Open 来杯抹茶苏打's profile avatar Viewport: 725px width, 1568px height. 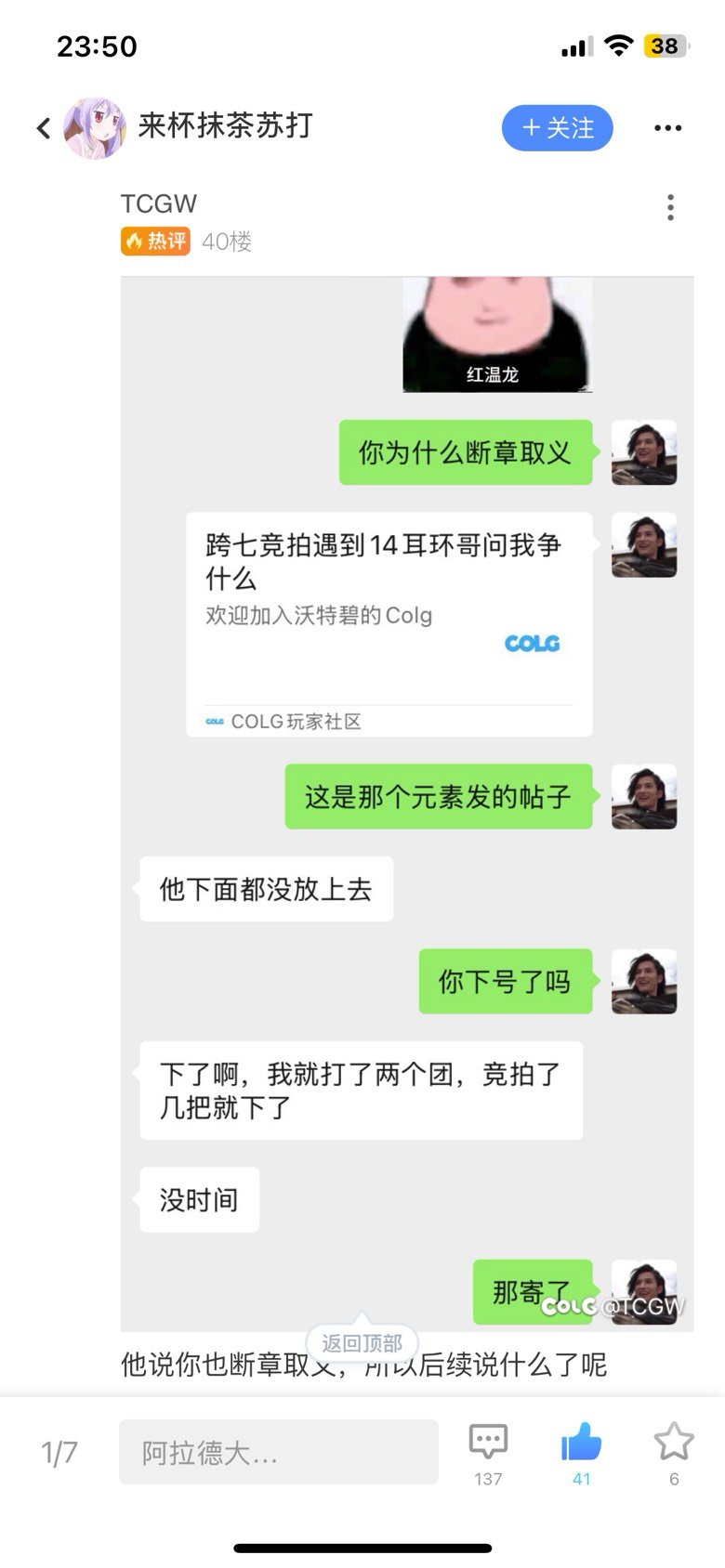95,128
